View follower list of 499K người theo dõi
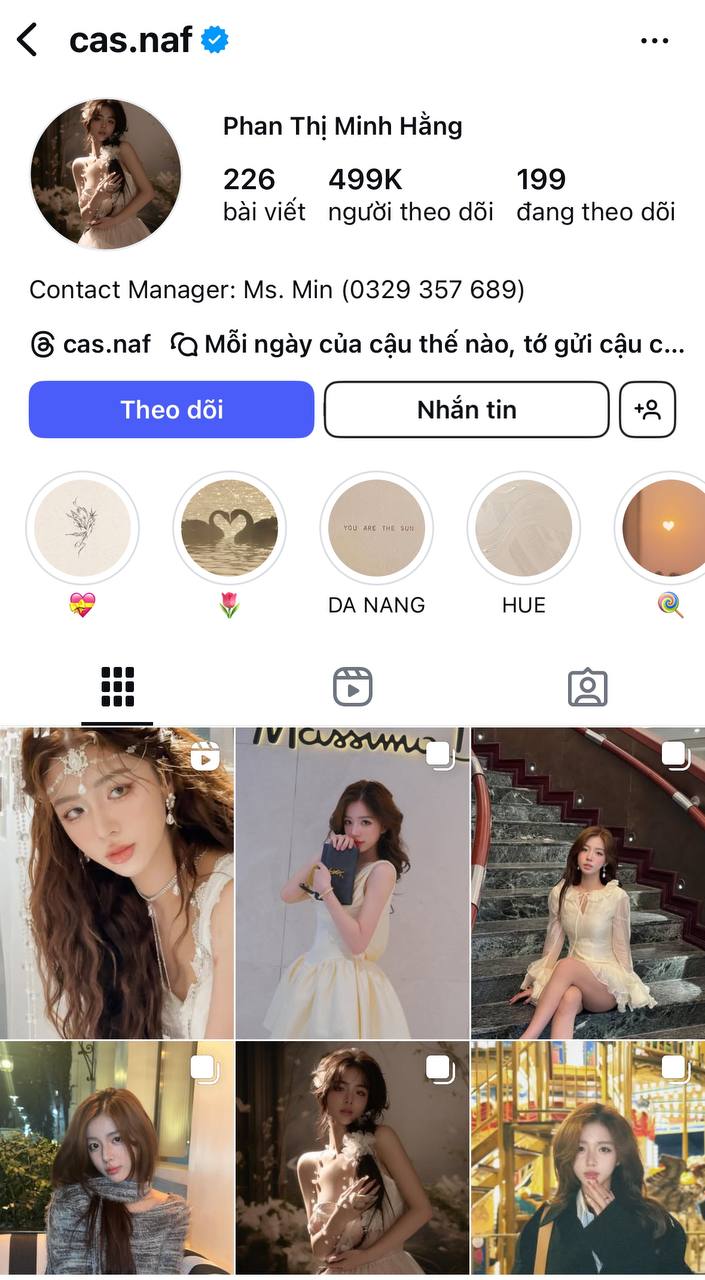This screenshot has height=1280, width=705. 410,194
